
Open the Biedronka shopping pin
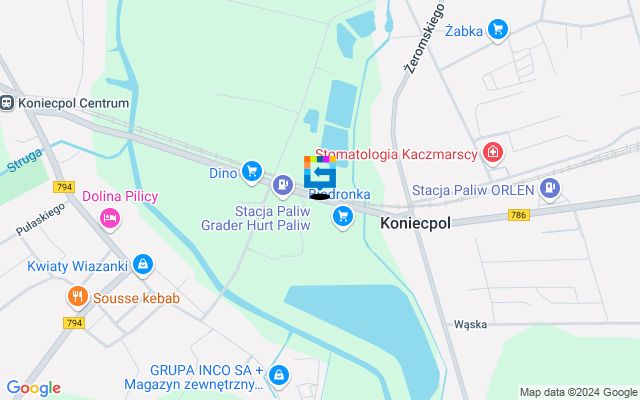(344, 216)
